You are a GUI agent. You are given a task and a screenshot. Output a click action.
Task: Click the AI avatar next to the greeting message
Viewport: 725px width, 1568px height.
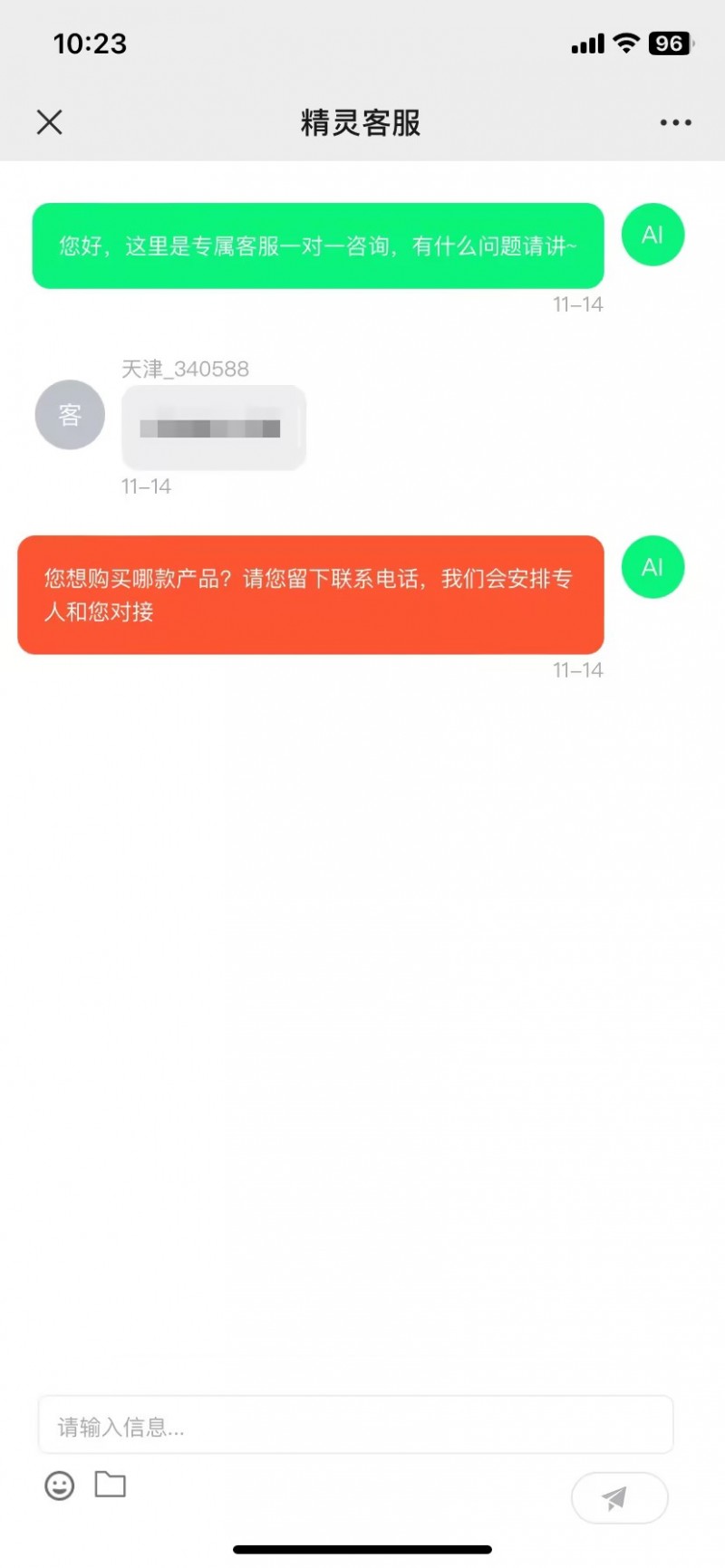point(652,236)
